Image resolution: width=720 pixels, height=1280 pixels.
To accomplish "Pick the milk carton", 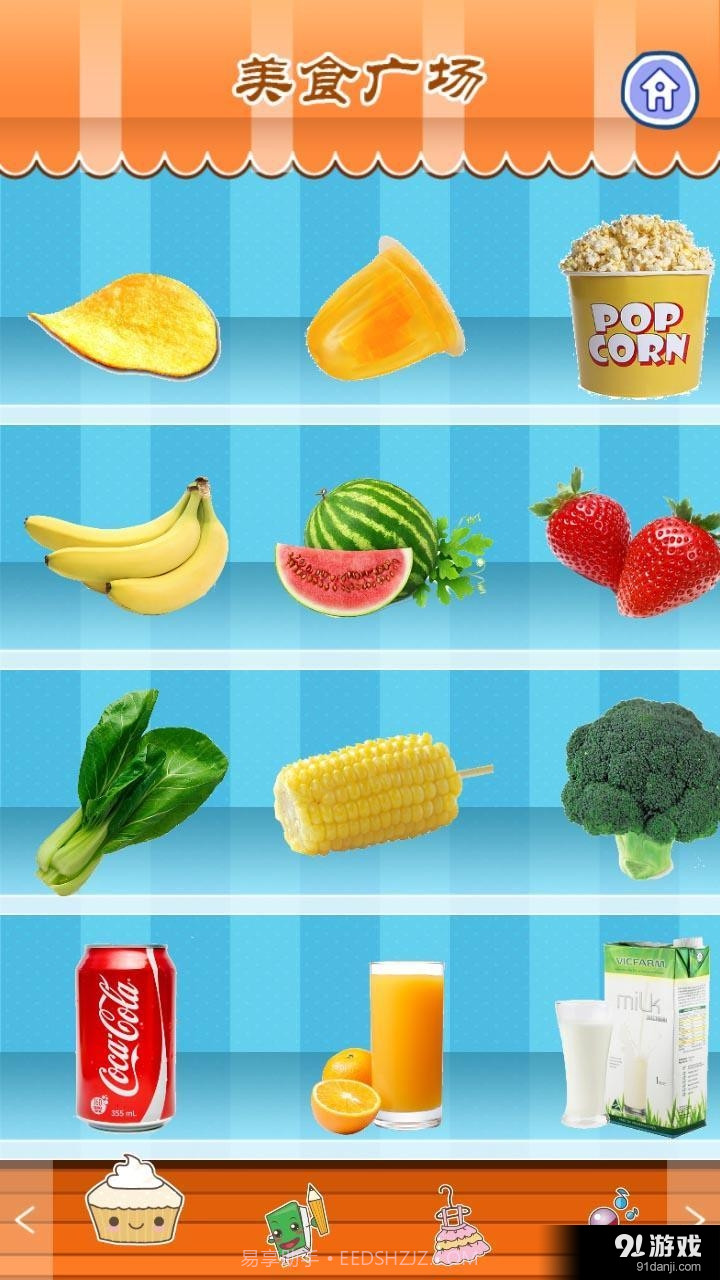I will click(655, 1035).
